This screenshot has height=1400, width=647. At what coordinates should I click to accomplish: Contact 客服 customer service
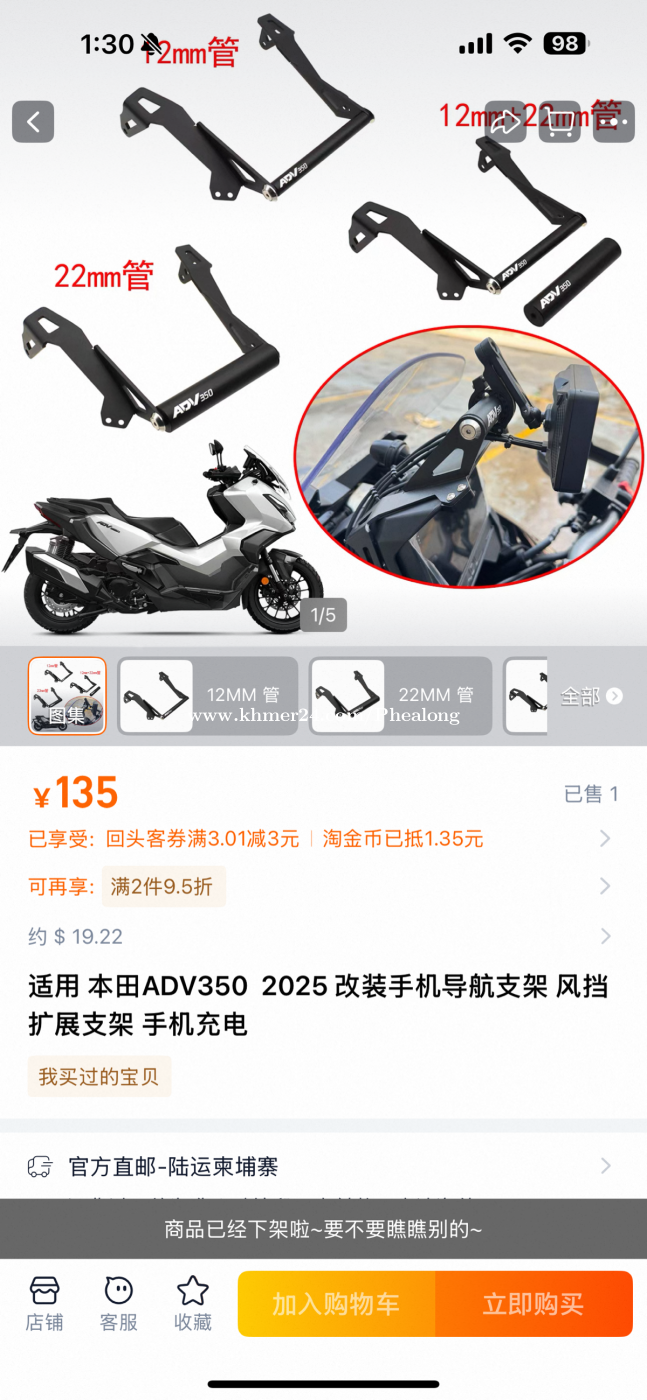tap(118, 1303)
